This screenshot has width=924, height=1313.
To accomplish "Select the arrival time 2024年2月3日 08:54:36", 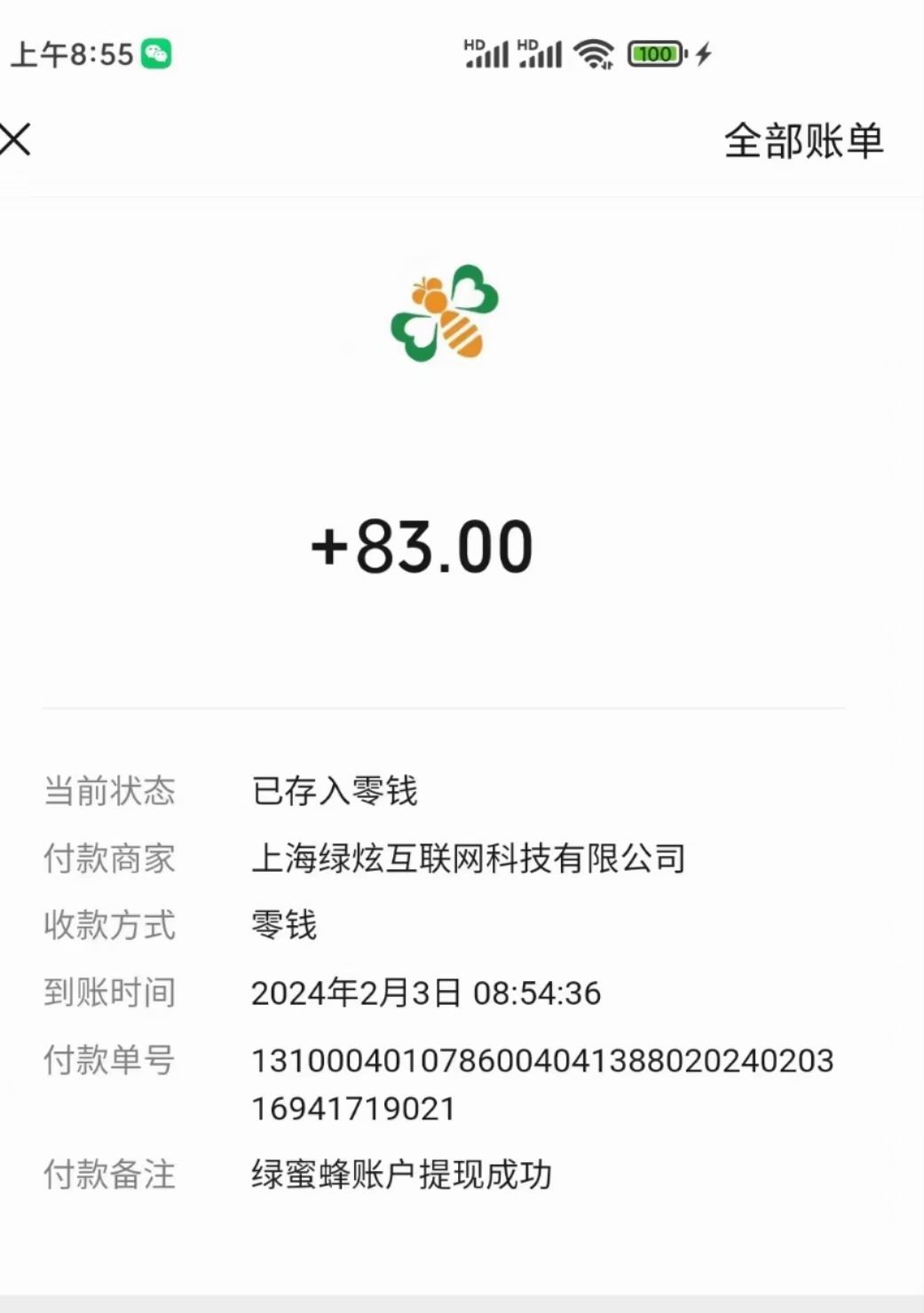I will [x=426, y=993].
